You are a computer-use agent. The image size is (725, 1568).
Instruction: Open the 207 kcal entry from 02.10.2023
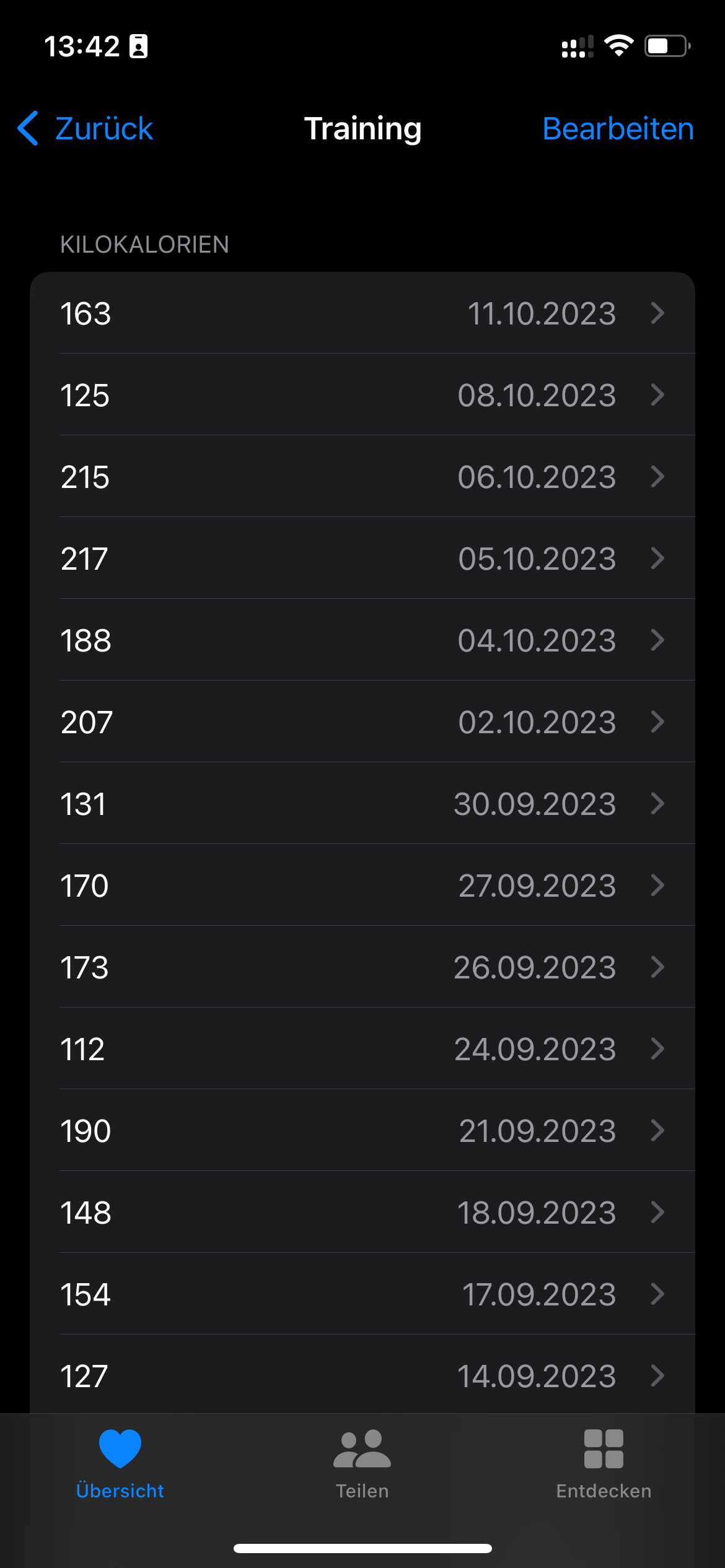point(362,722)
